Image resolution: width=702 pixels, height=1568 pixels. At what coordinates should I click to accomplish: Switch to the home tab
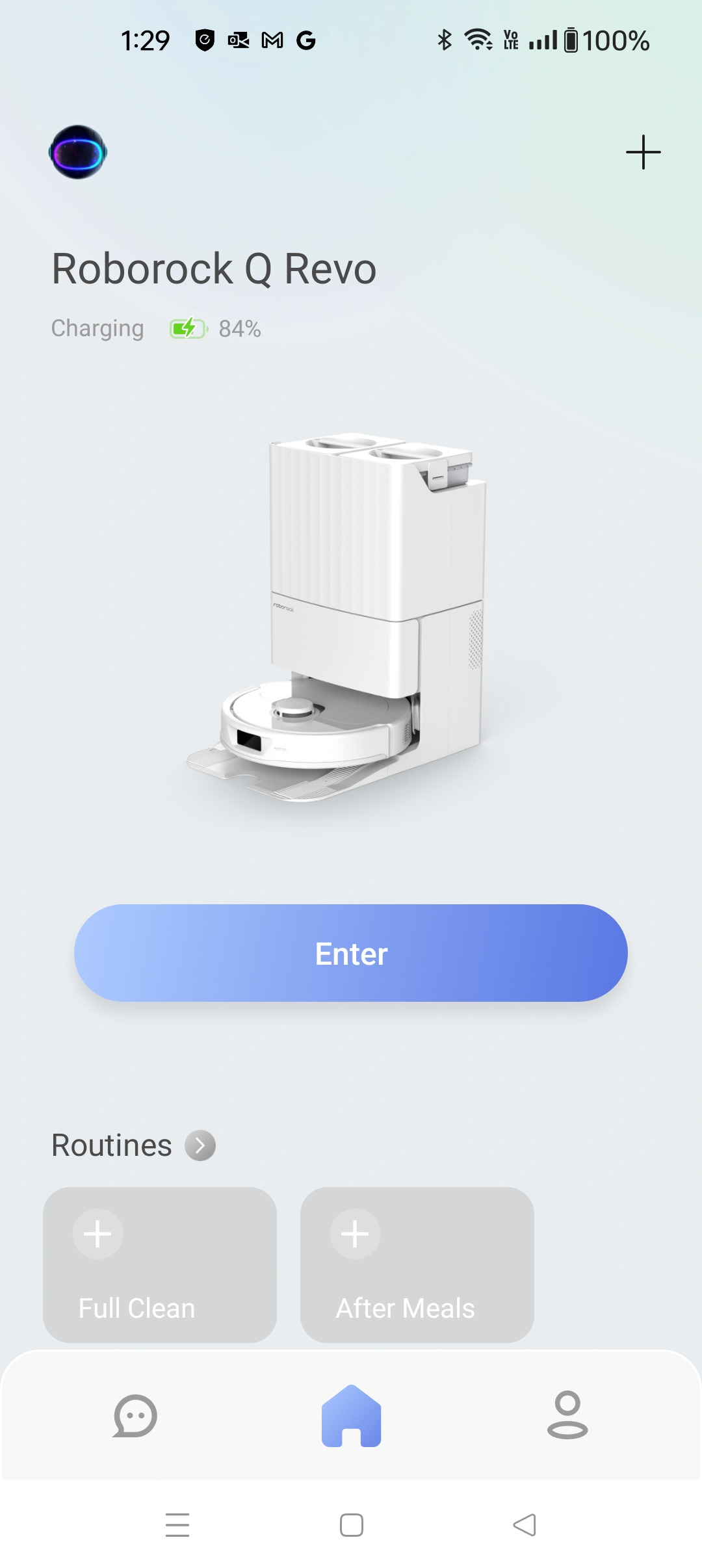pos(351,1416)
